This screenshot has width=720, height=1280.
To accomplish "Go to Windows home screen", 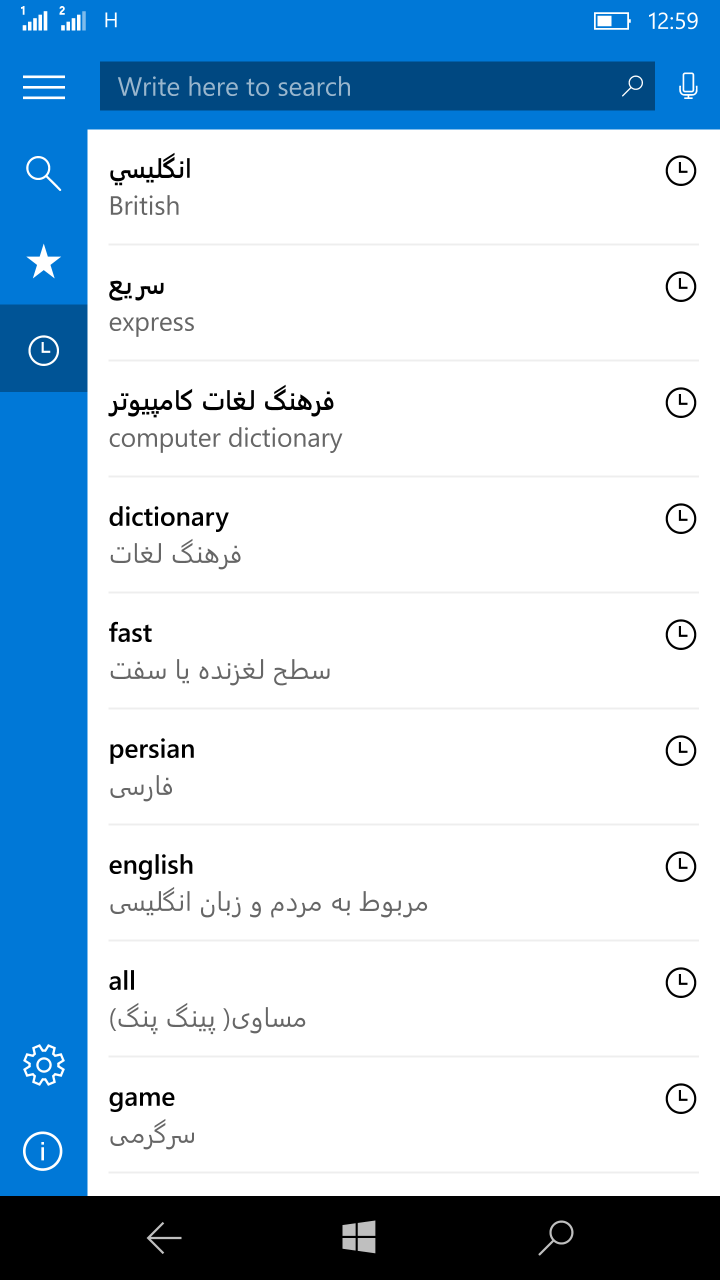I will point(359,1238).
